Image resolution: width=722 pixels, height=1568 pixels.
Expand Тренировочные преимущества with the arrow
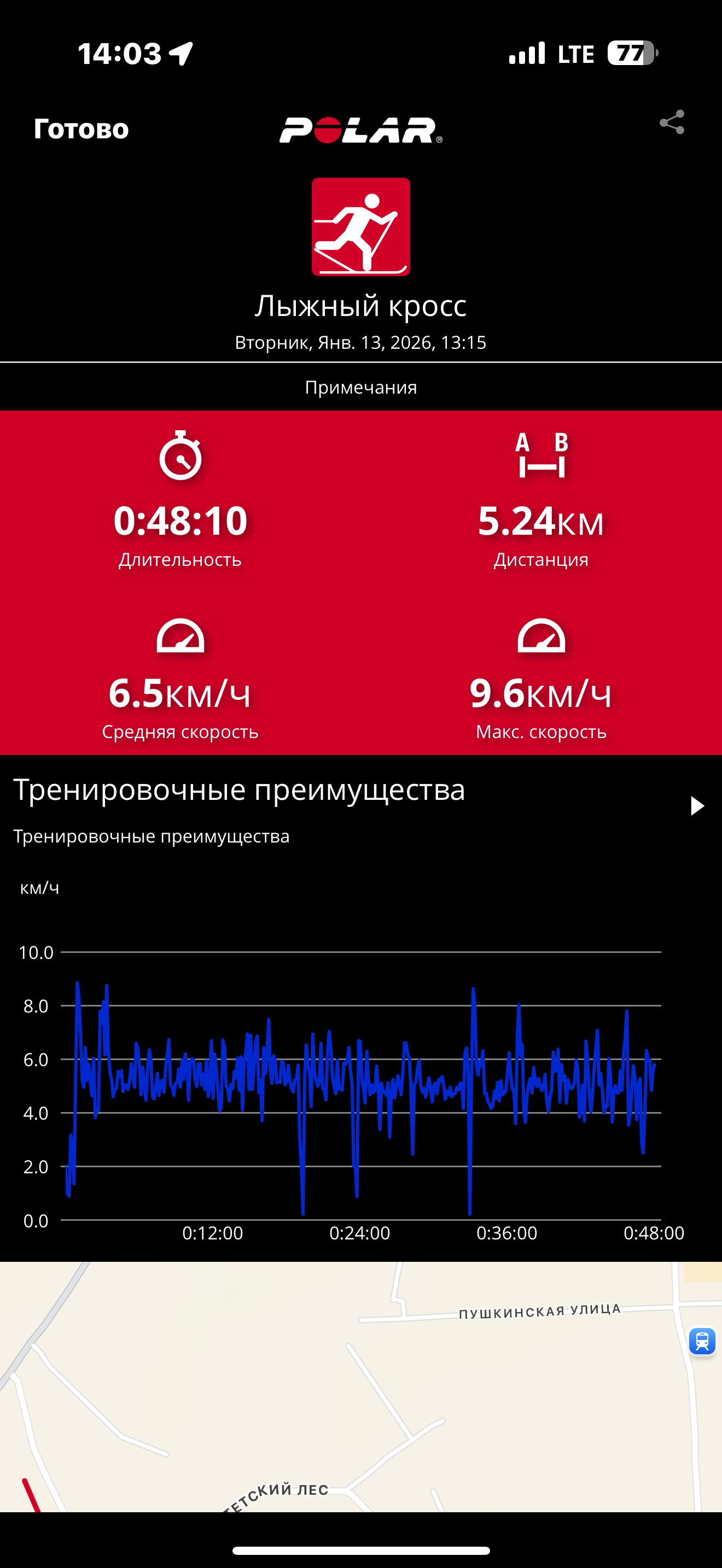point(697,806)
